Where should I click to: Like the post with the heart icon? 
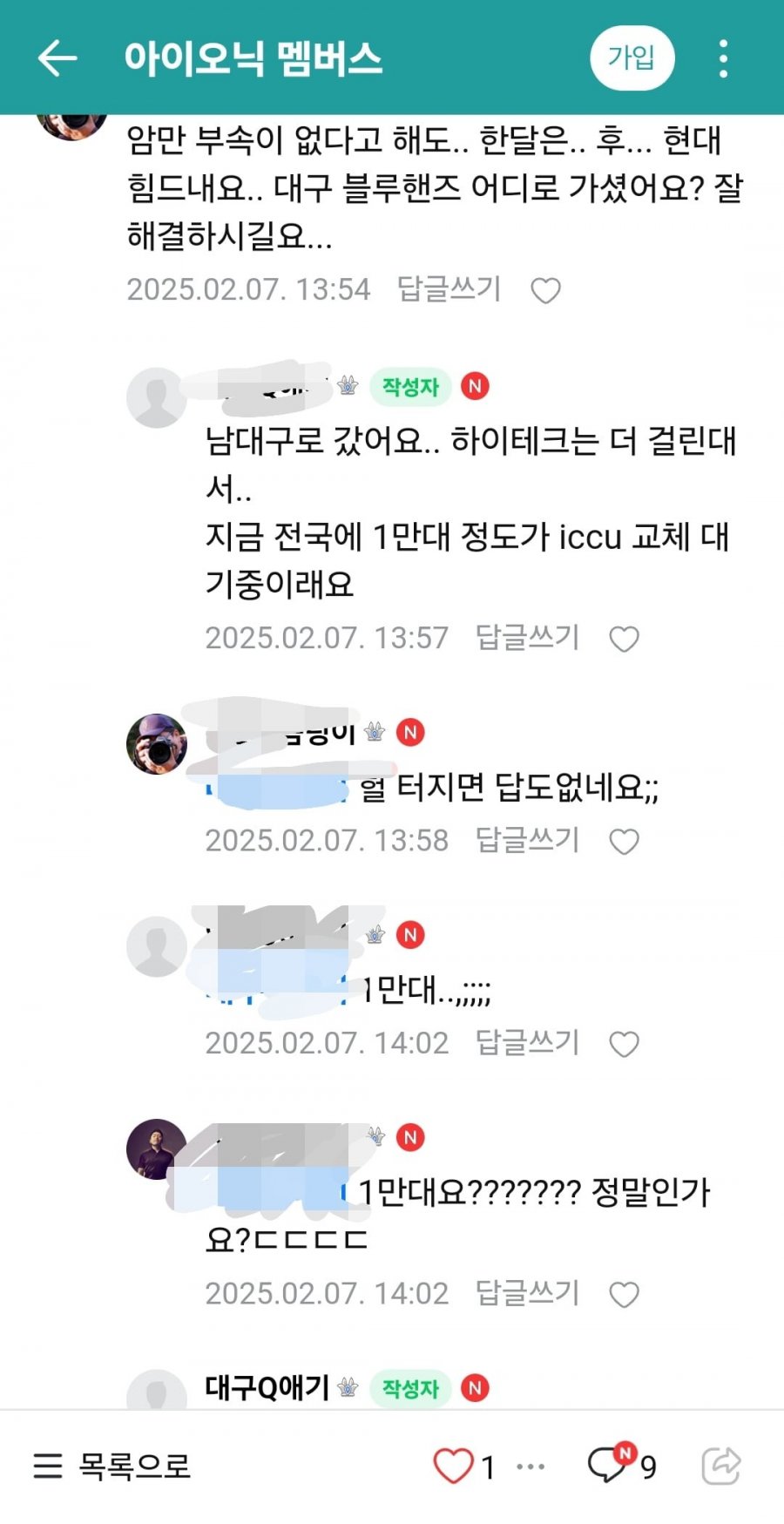454,1466
